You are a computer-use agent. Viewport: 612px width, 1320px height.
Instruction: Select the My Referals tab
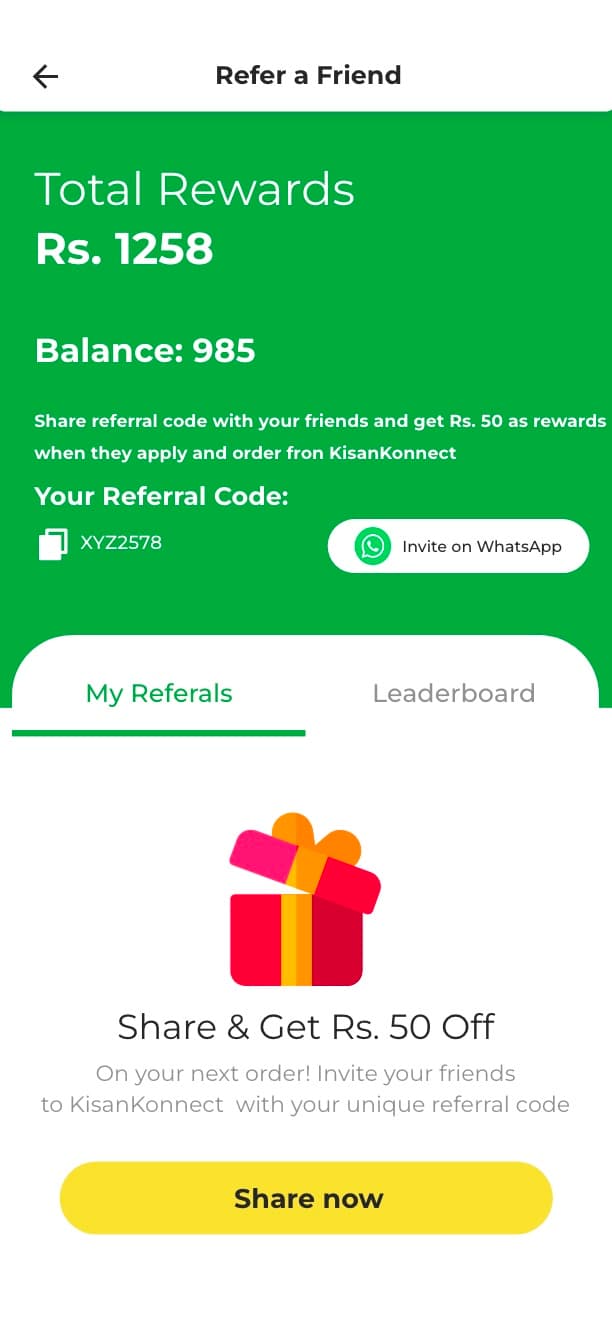(x=159, y=693)
